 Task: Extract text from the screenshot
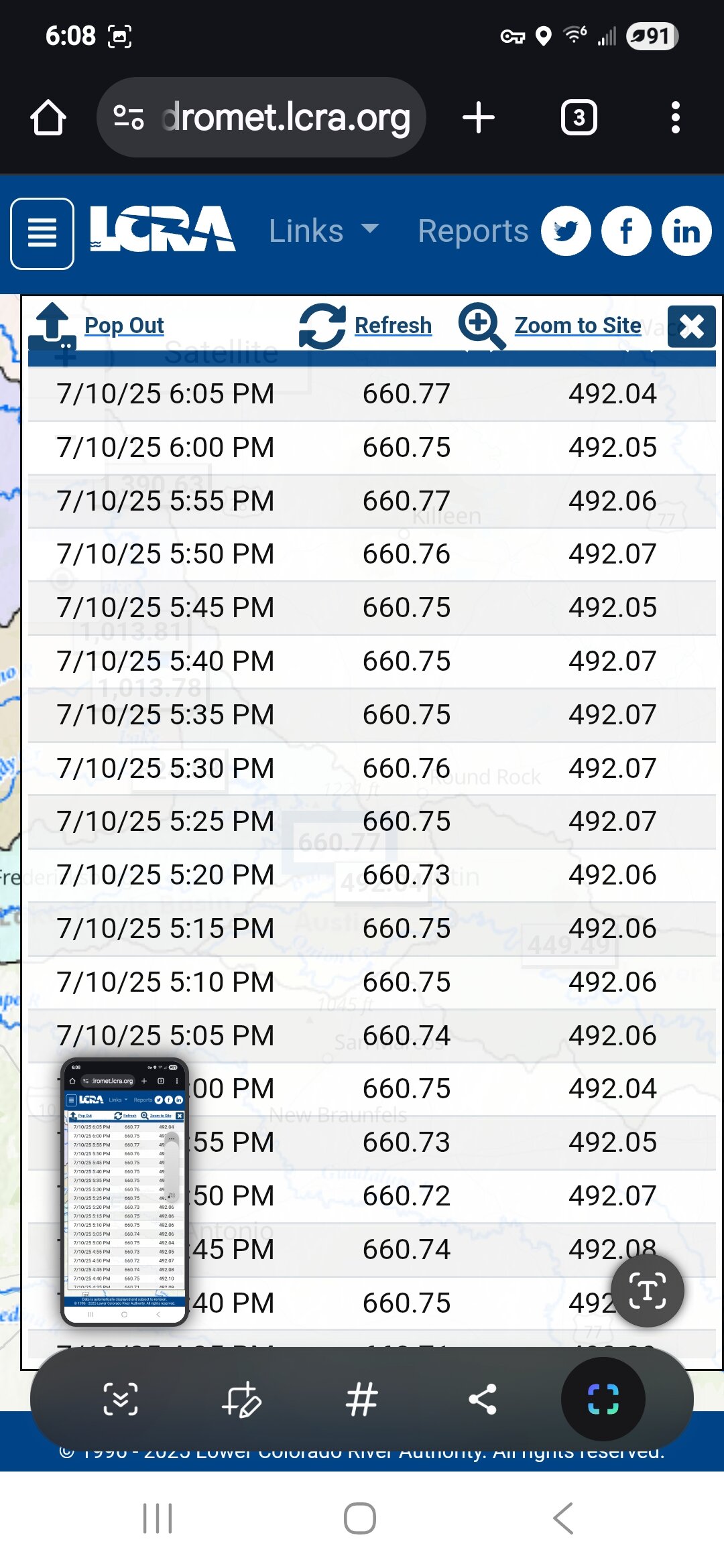[648, 1291]
